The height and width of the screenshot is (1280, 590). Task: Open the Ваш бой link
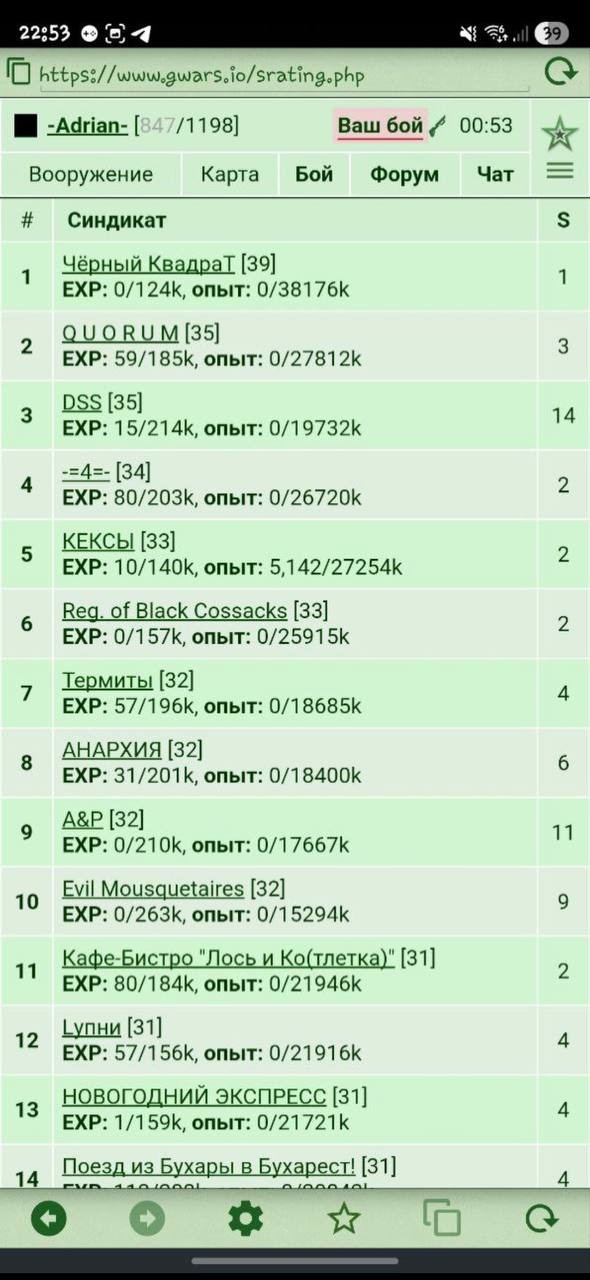click(380, 126)
